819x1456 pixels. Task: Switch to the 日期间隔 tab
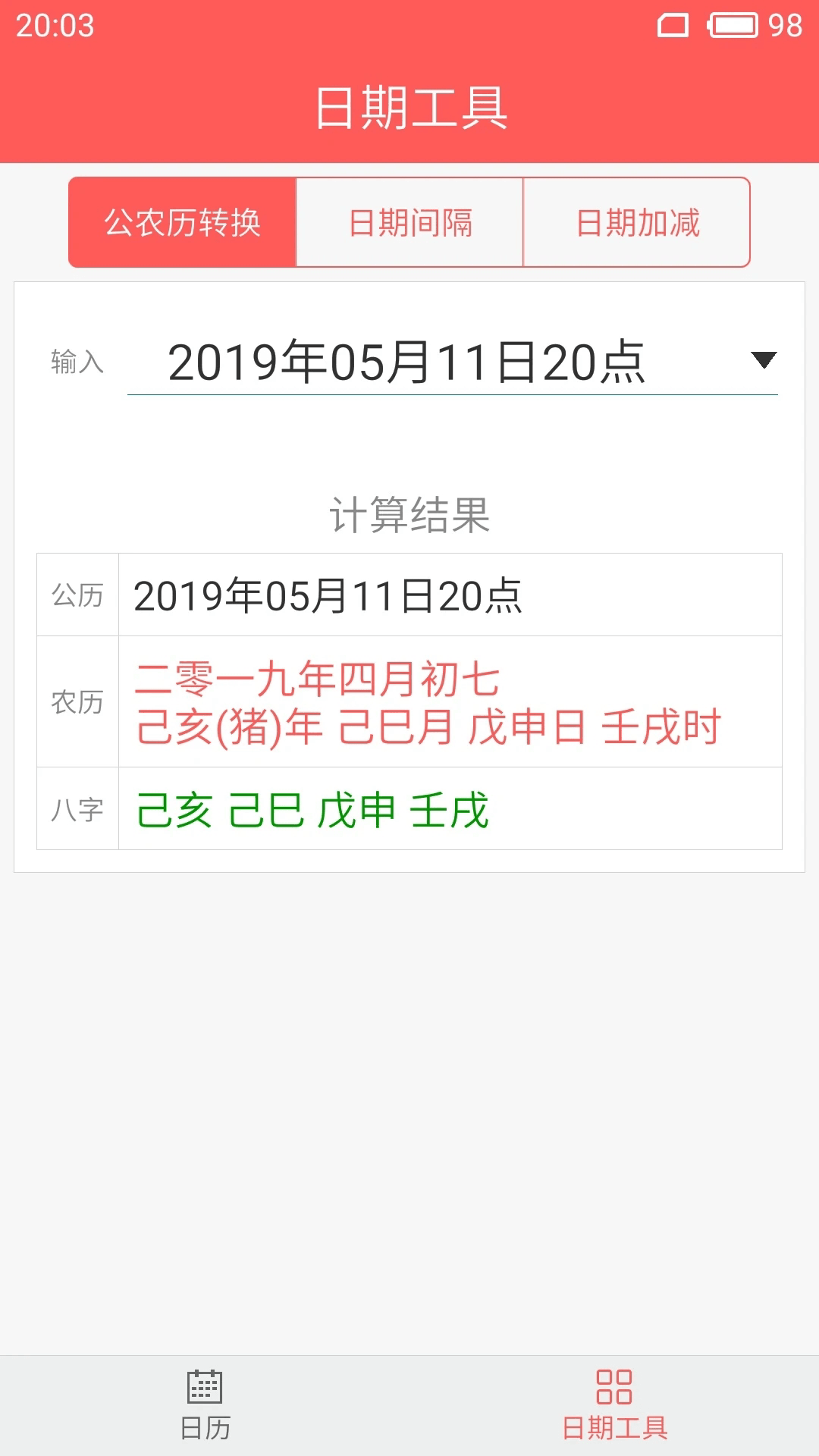tap(409, 221)
